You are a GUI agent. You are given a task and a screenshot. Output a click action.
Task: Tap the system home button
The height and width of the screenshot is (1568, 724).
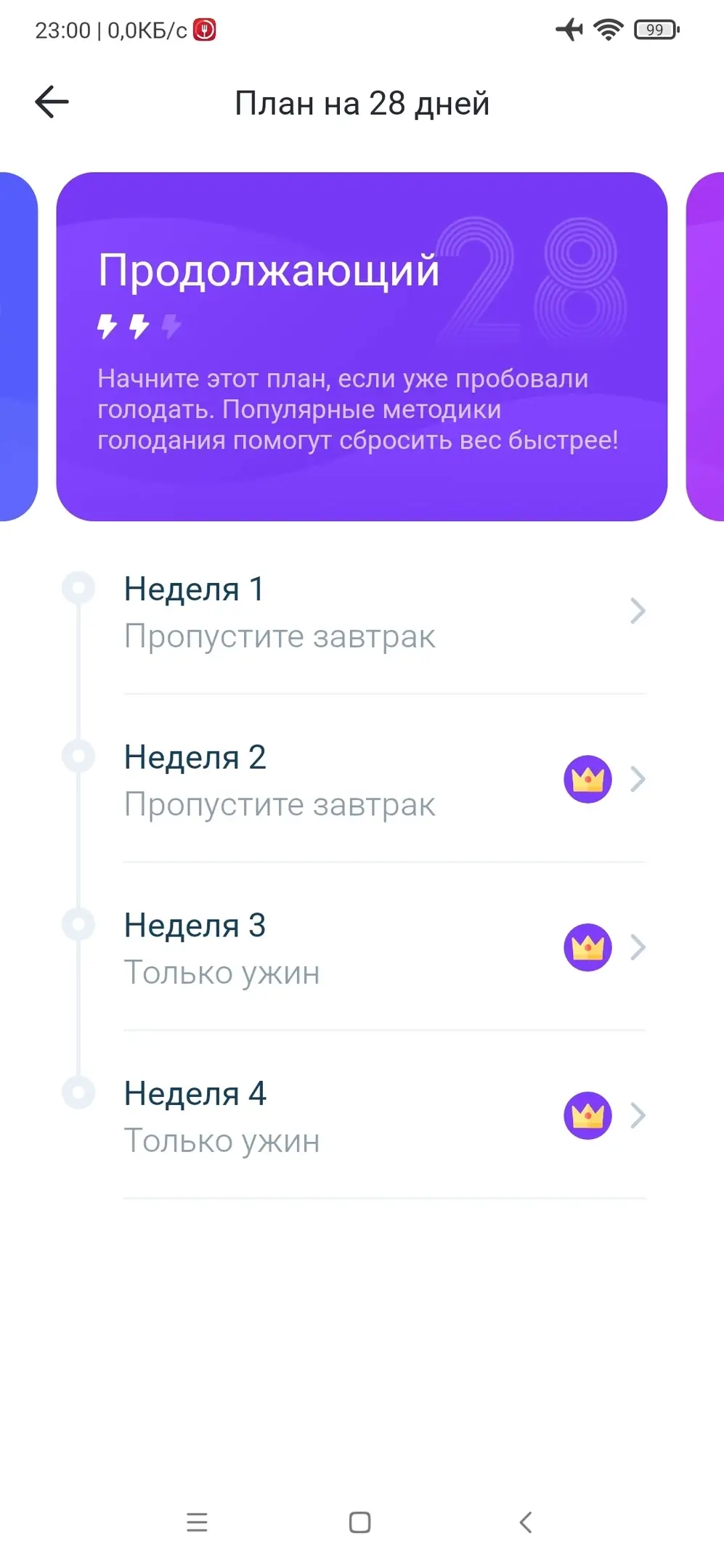point(360,1522)
